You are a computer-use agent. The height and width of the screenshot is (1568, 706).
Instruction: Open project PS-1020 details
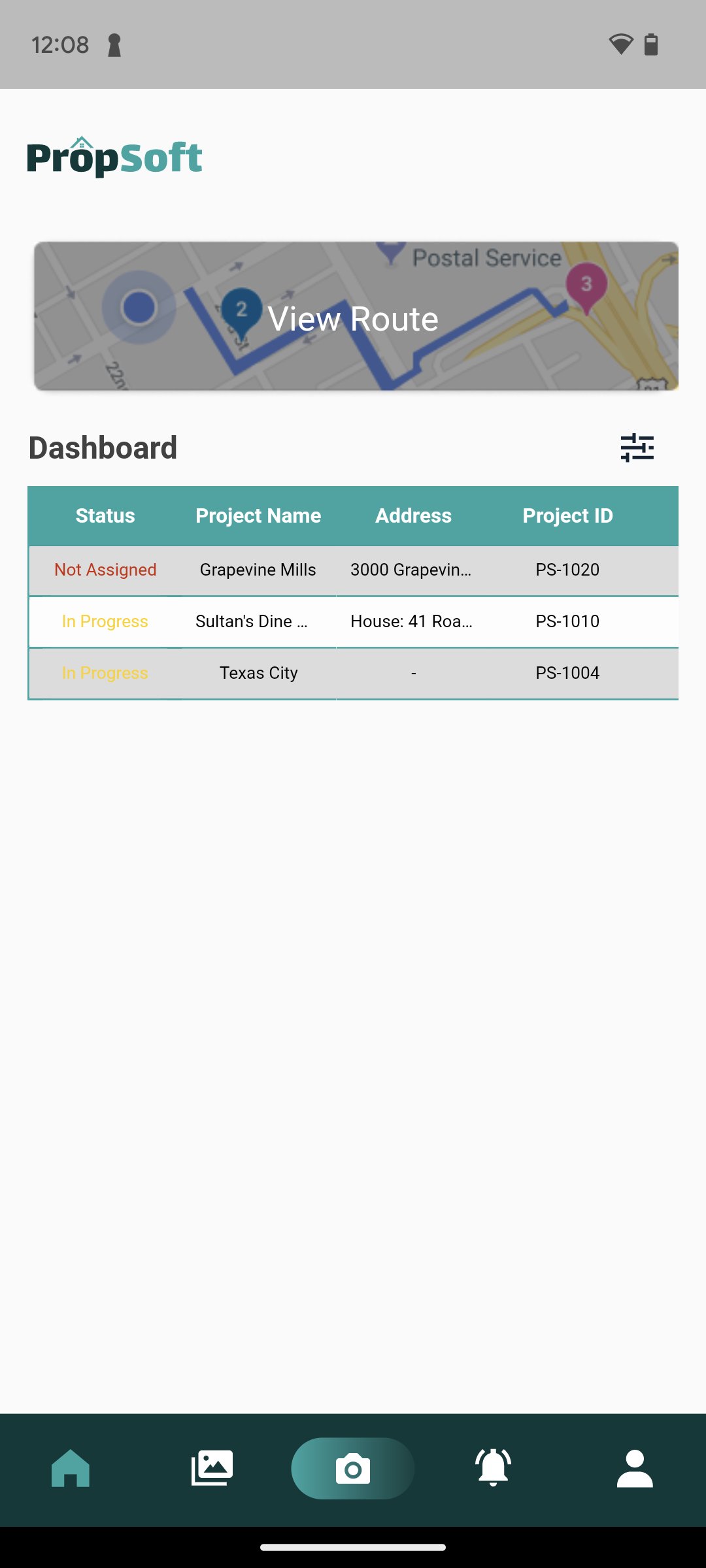567,570
